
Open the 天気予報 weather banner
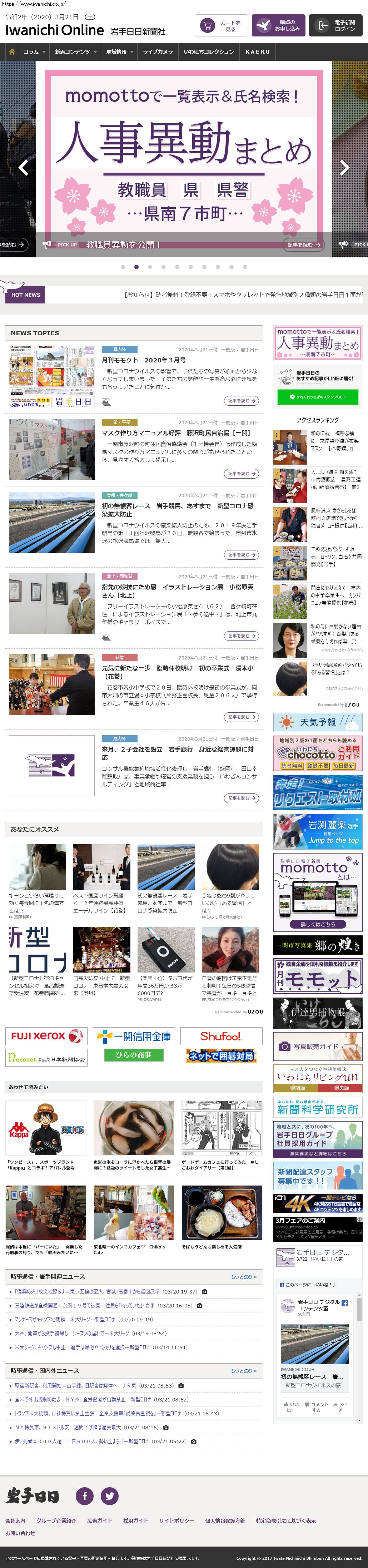click(318, 722)
